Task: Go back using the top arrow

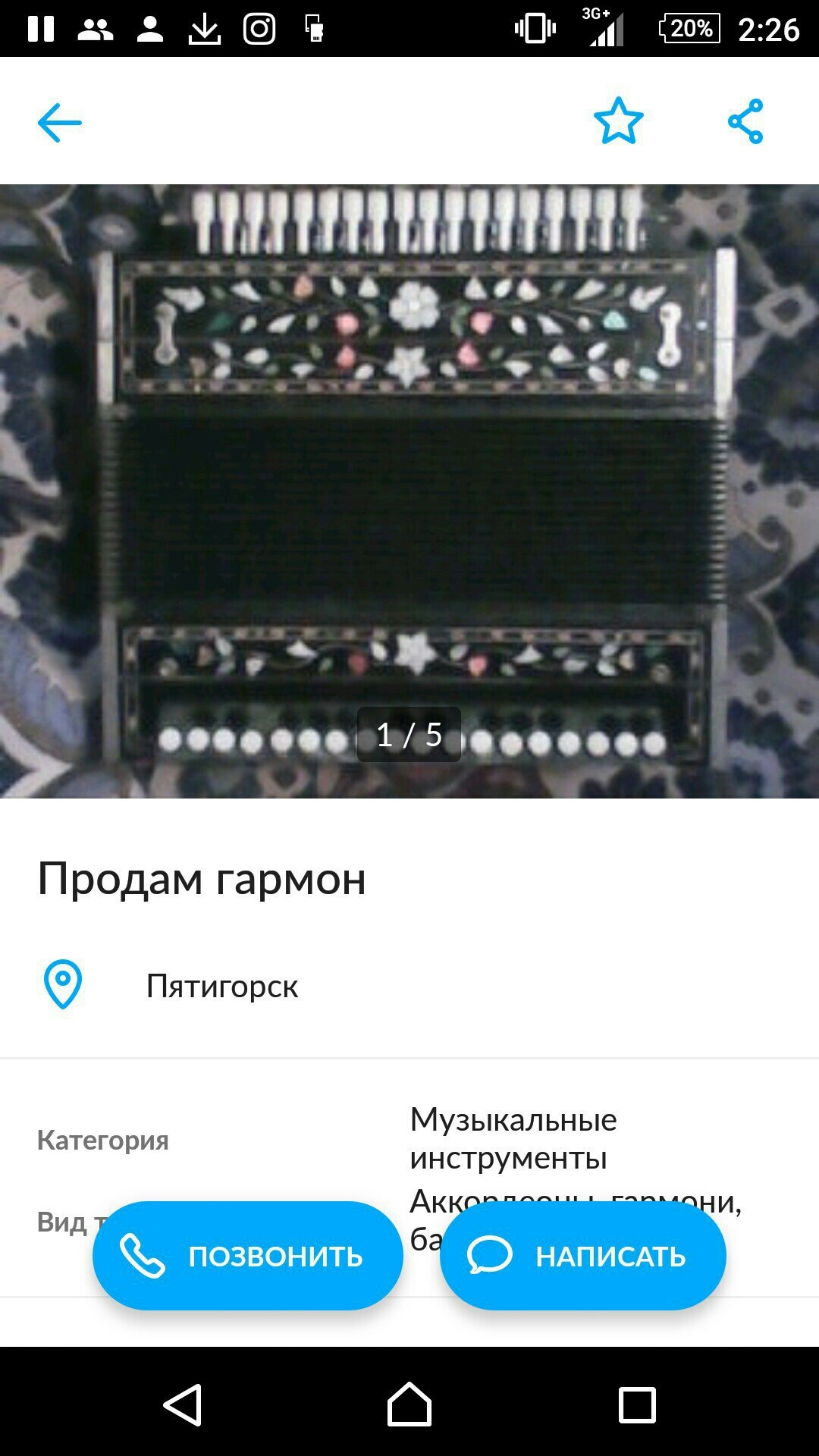Action: pyautogui.click(x=59, y=122)
